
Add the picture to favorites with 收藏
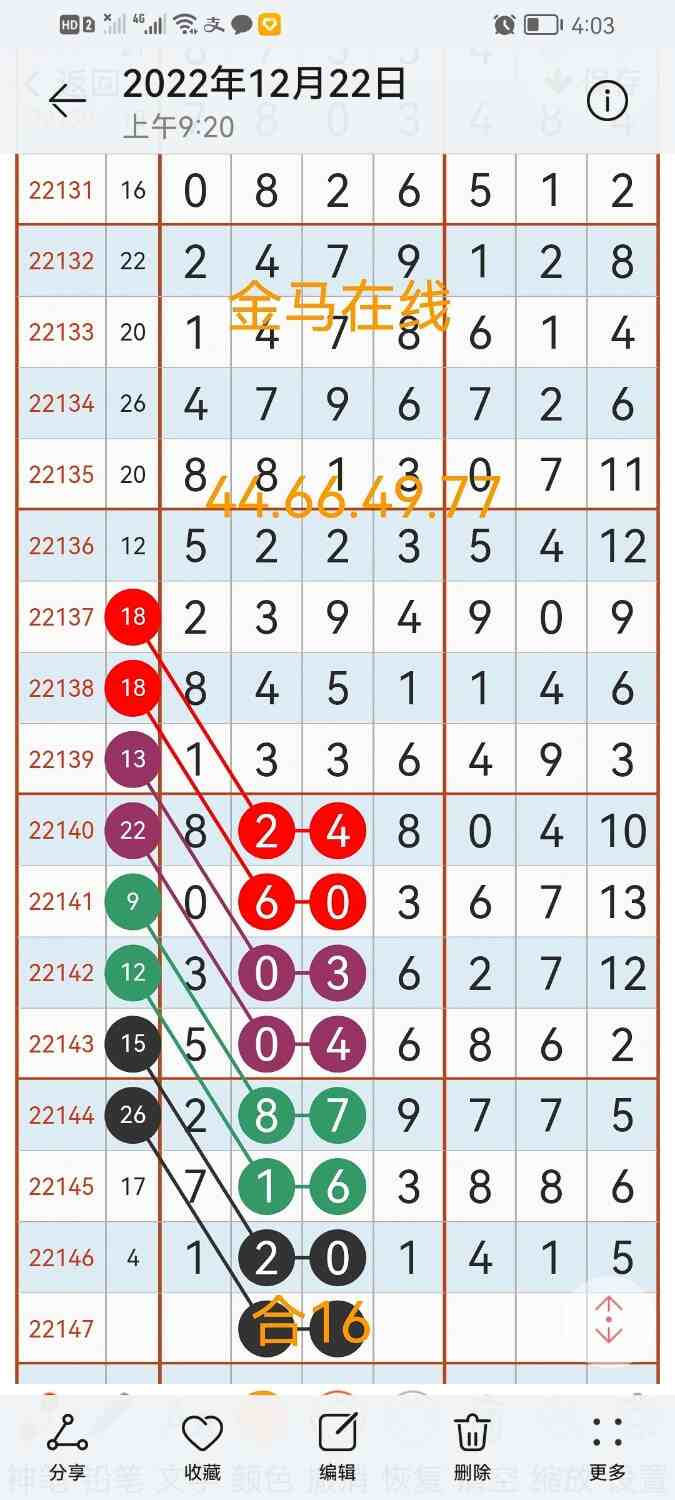click(x=202, y=1445)
